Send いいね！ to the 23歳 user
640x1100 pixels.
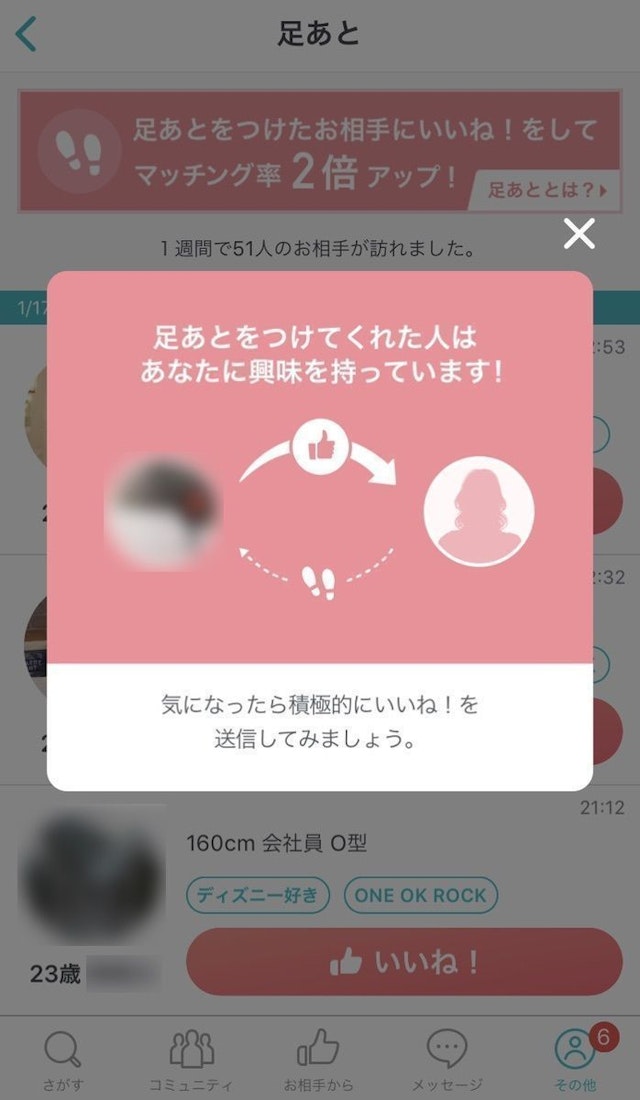pos(404,962)
